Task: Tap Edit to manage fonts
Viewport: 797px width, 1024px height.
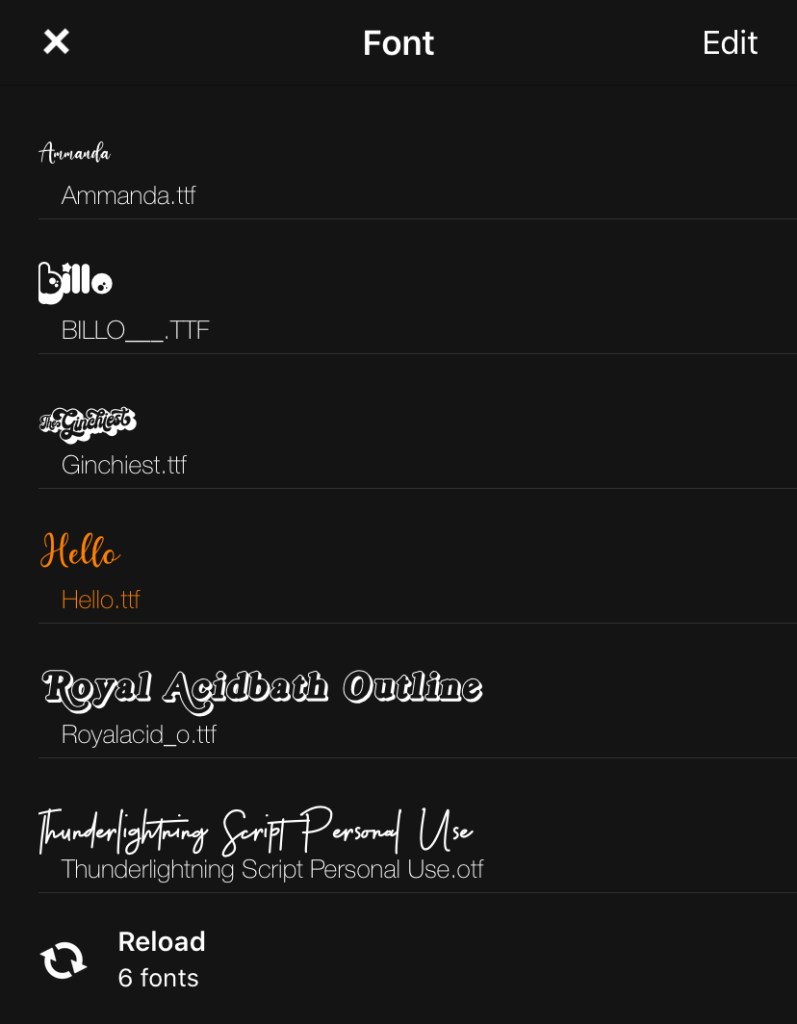Action: (x=729, y=43)
